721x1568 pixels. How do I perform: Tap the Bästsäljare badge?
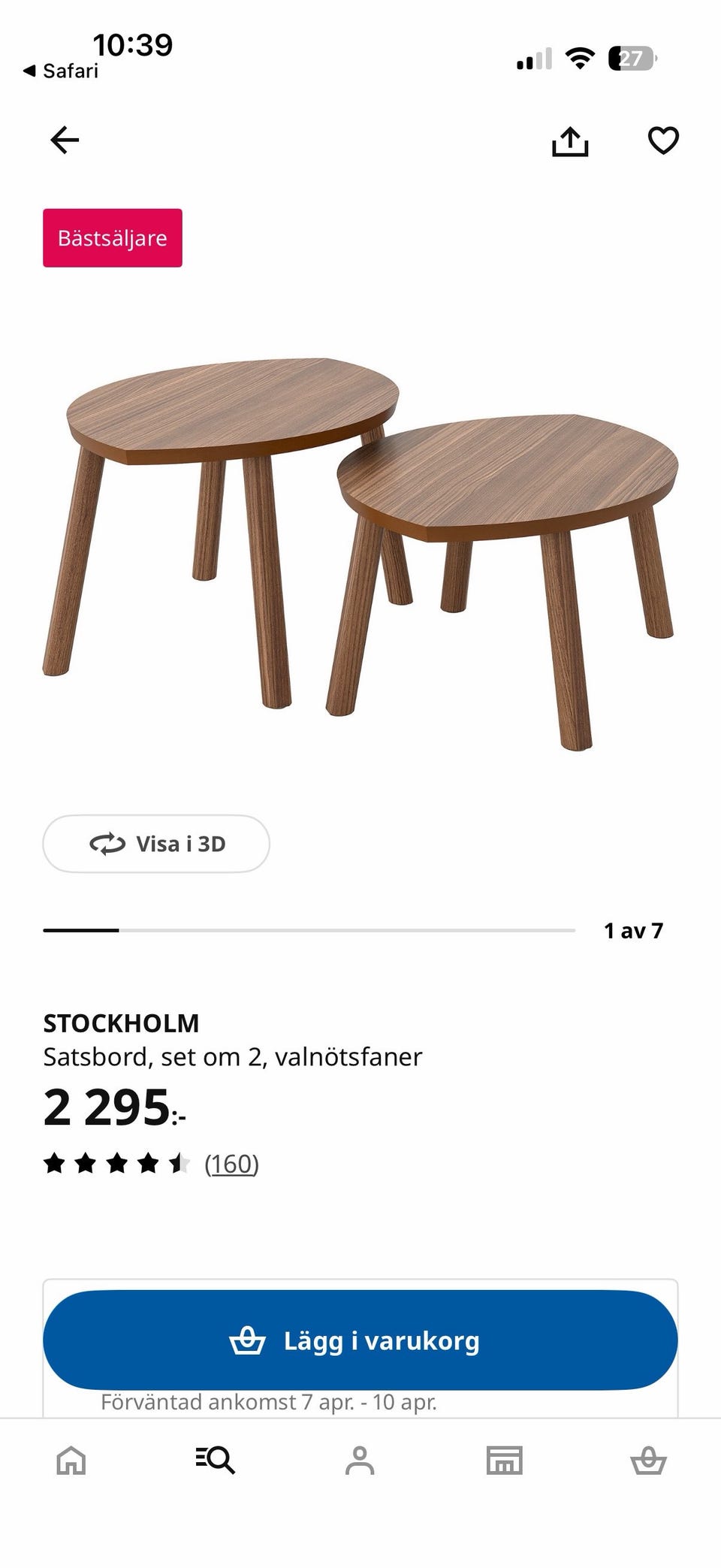(x=112, y=237)
